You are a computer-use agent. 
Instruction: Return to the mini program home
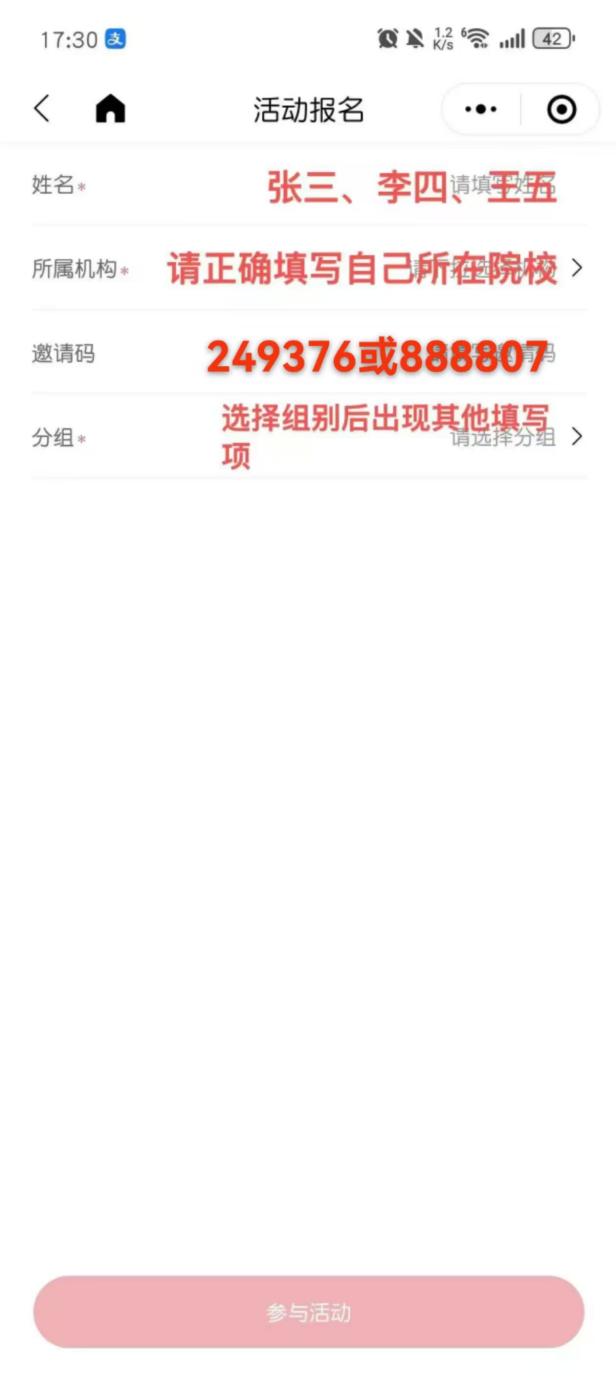coord(110,109)
